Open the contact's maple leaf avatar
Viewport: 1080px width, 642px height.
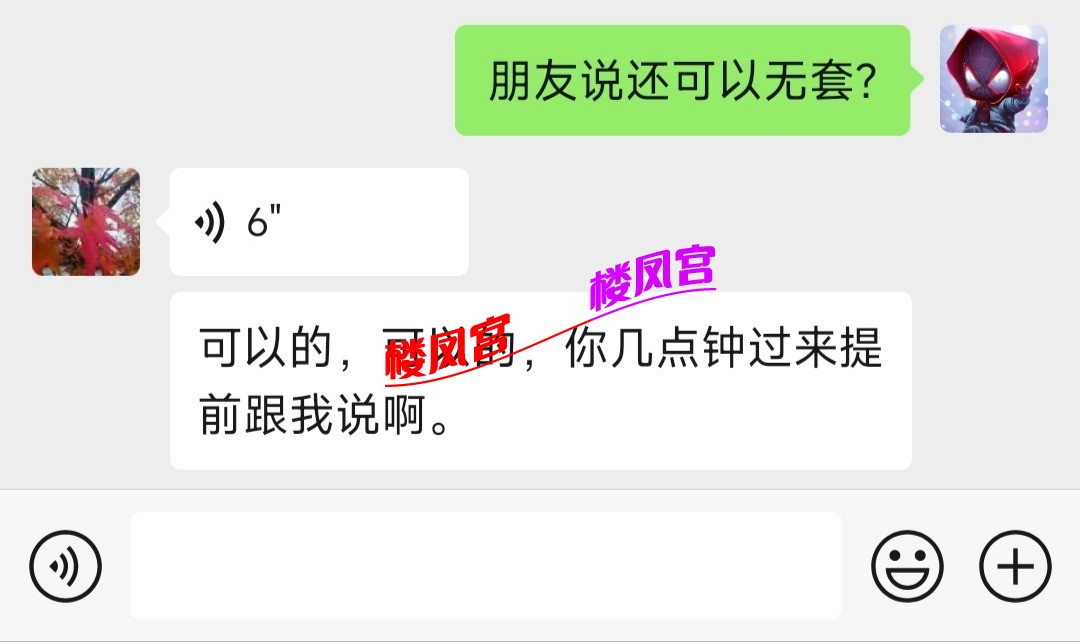coord(86,222)
